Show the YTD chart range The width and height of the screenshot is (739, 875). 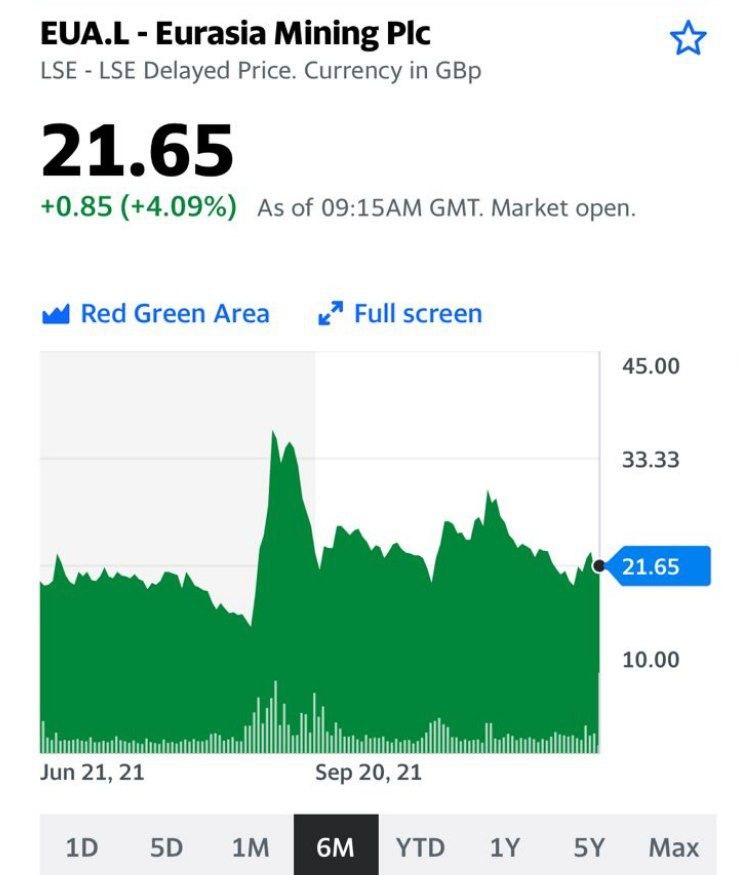point(420,848)
